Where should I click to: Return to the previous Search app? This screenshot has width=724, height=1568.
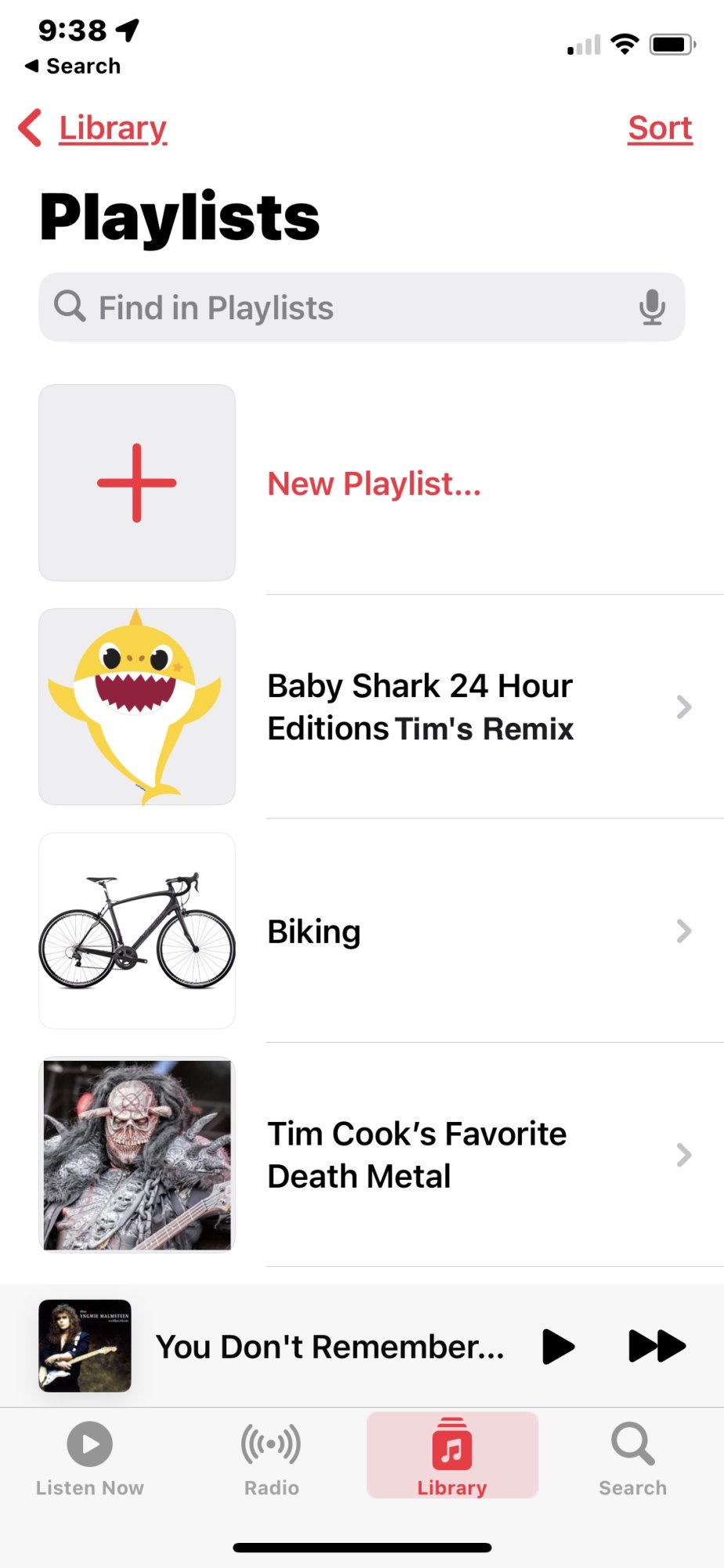click(73, 66)
